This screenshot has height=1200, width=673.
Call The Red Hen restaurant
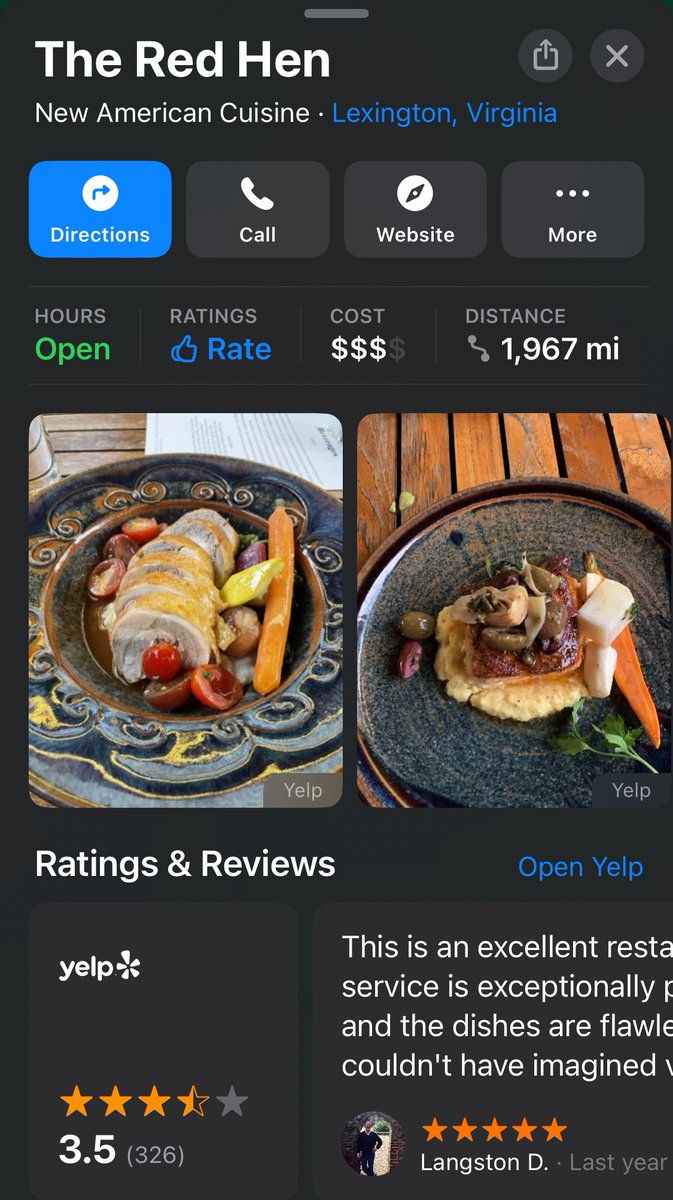pos(257,209)
